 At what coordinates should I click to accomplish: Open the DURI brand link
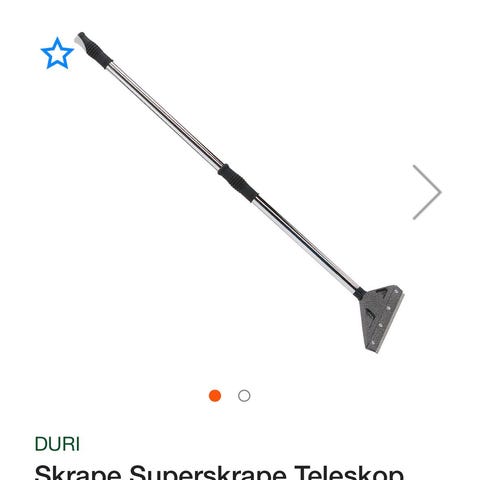57,444
